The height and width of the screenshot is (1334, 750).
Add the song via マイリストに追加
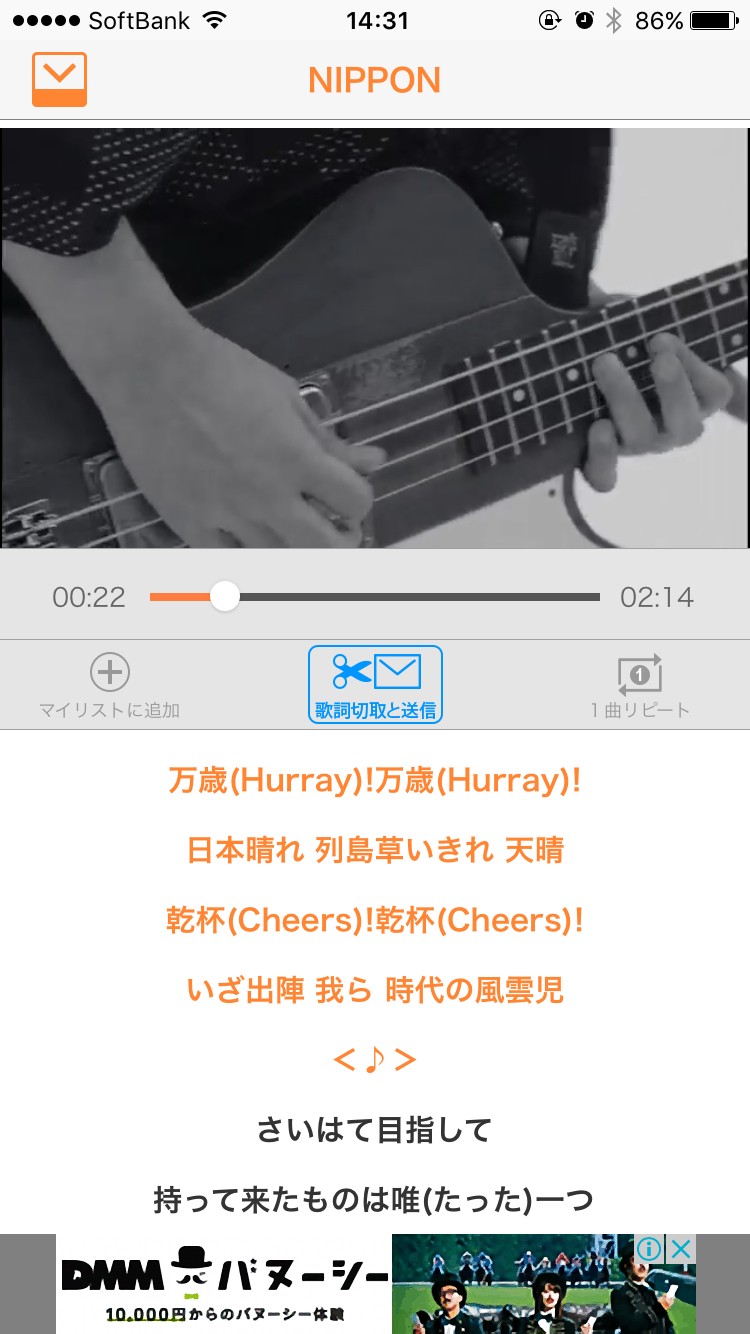tap(110, 686)
